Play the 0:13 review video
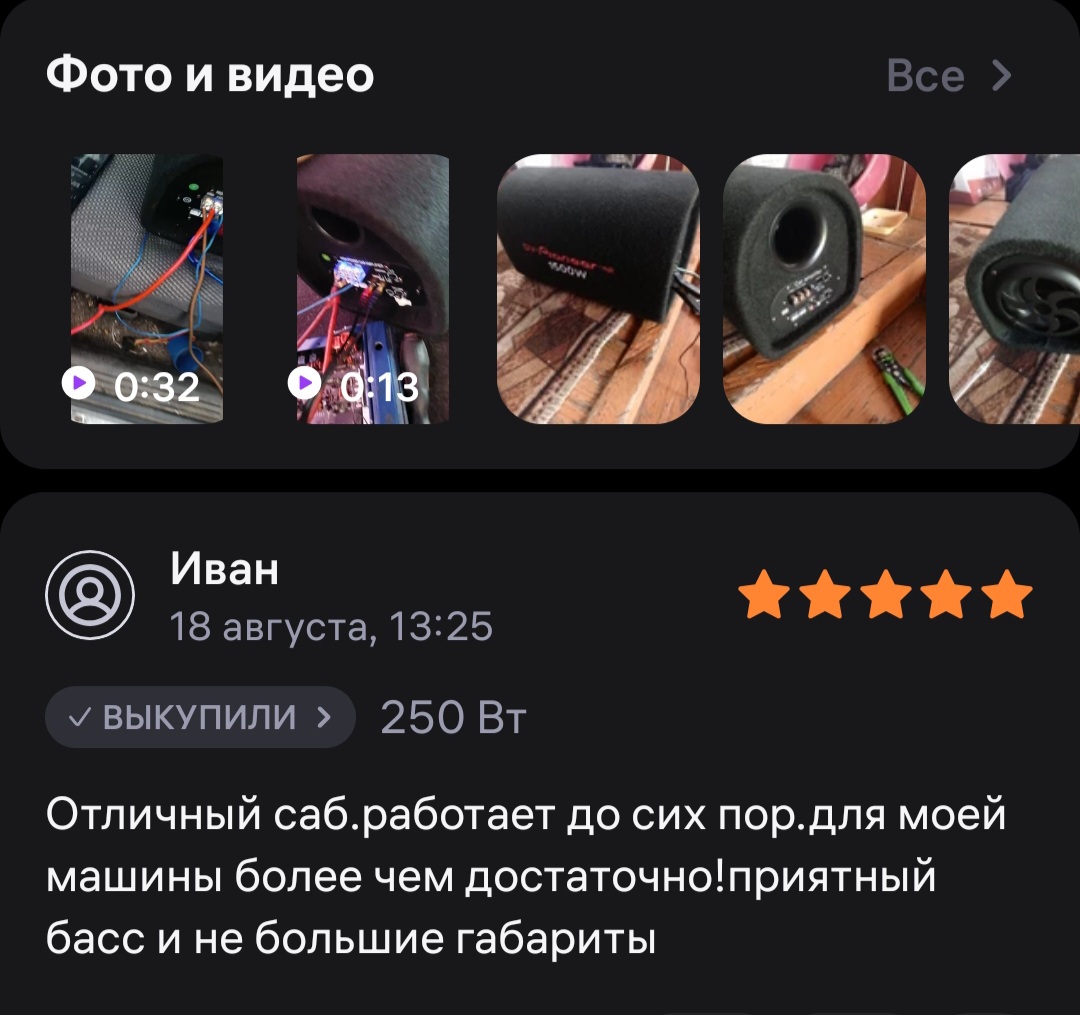 372,289
